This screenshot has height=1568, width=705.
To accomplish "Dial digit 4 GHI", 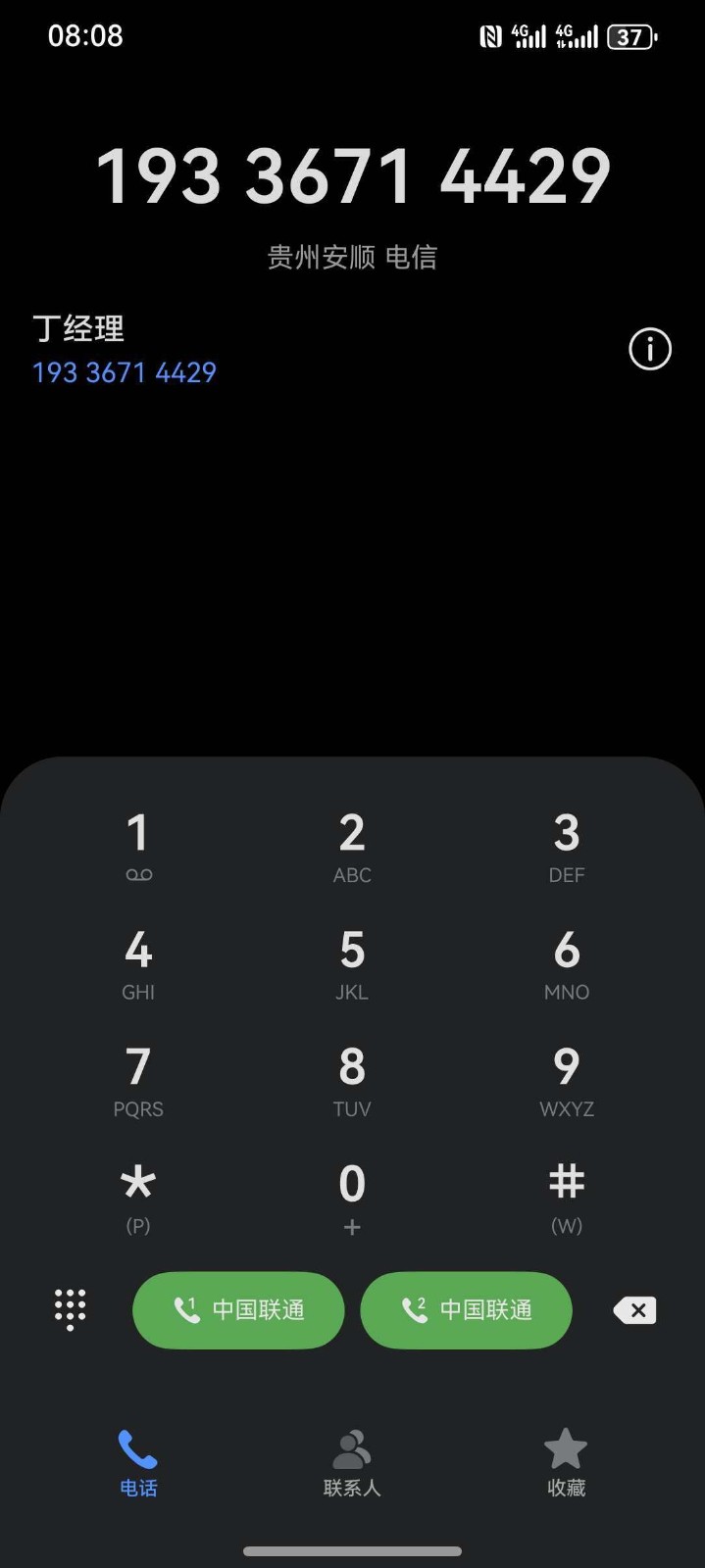I will click(138, 964).
